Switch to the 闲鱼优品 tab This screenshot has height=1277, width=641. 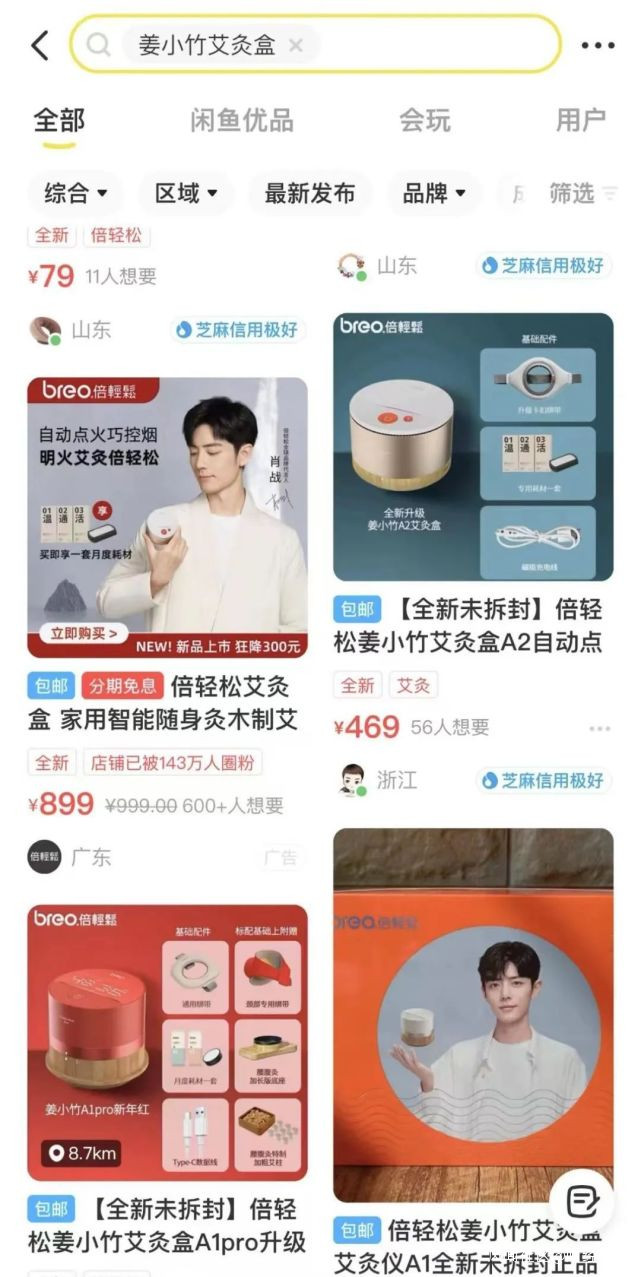tap(242, 121)
